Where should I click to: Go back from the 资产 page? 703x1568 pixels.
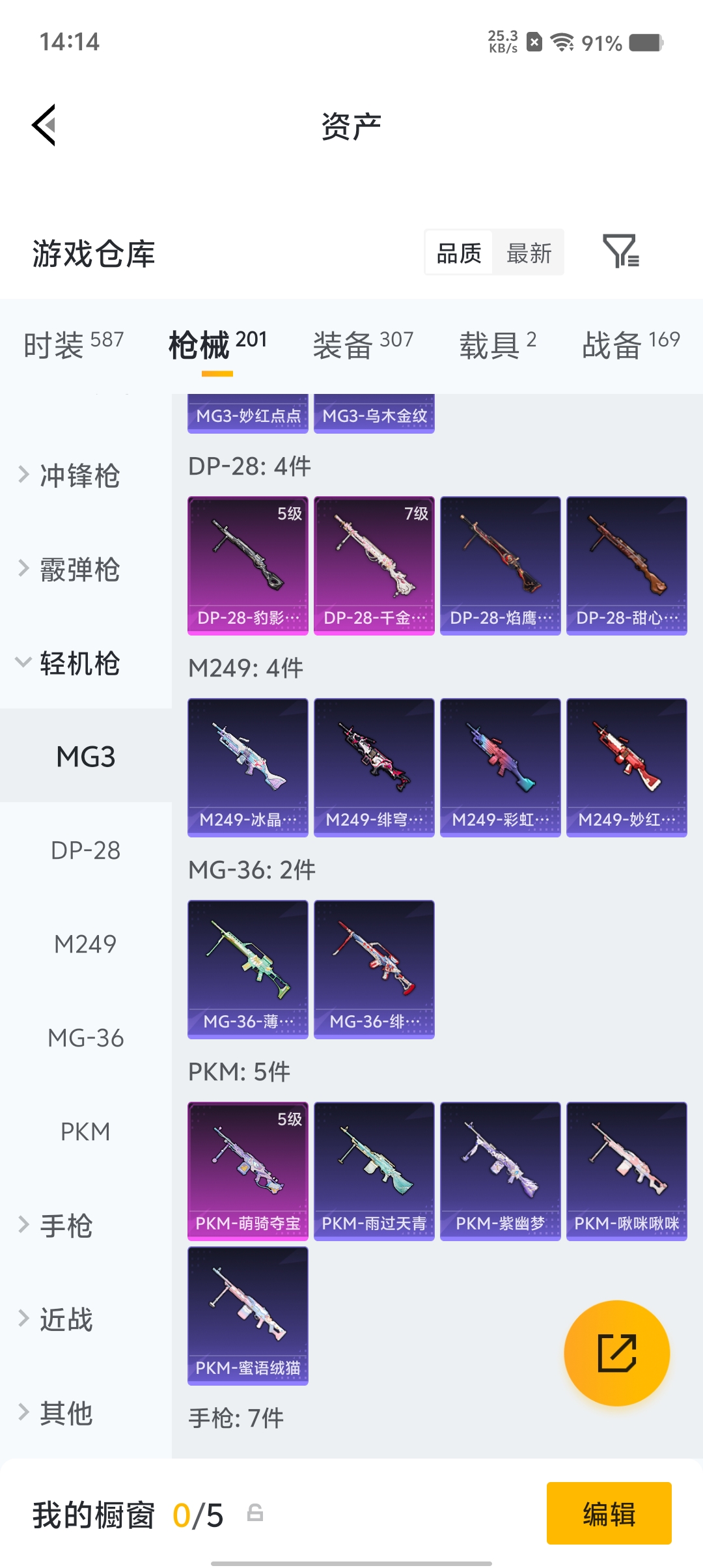(x=44, y=125)
